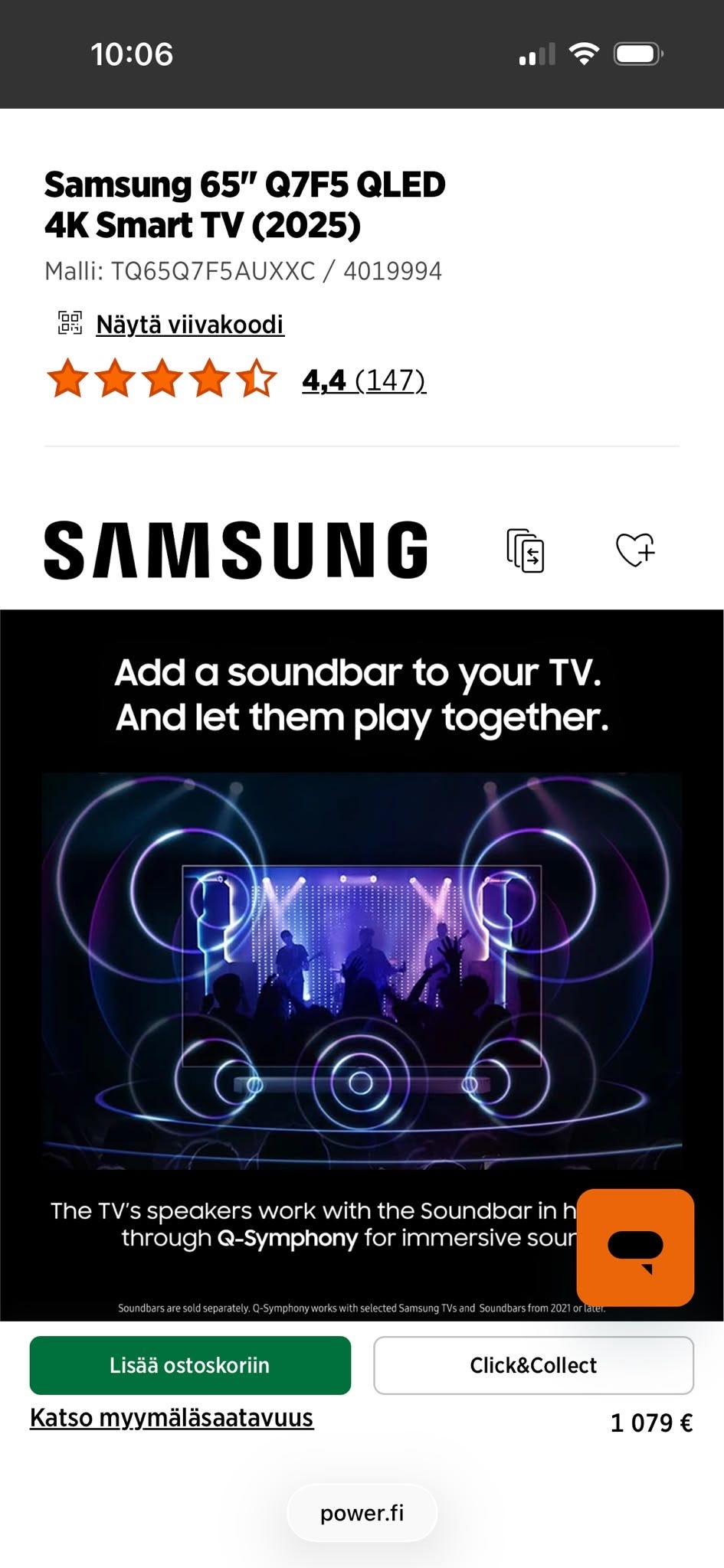Tap Lisää ostoskoriin to add to cart
The image size is (724, 1568).
[190, 1365]
